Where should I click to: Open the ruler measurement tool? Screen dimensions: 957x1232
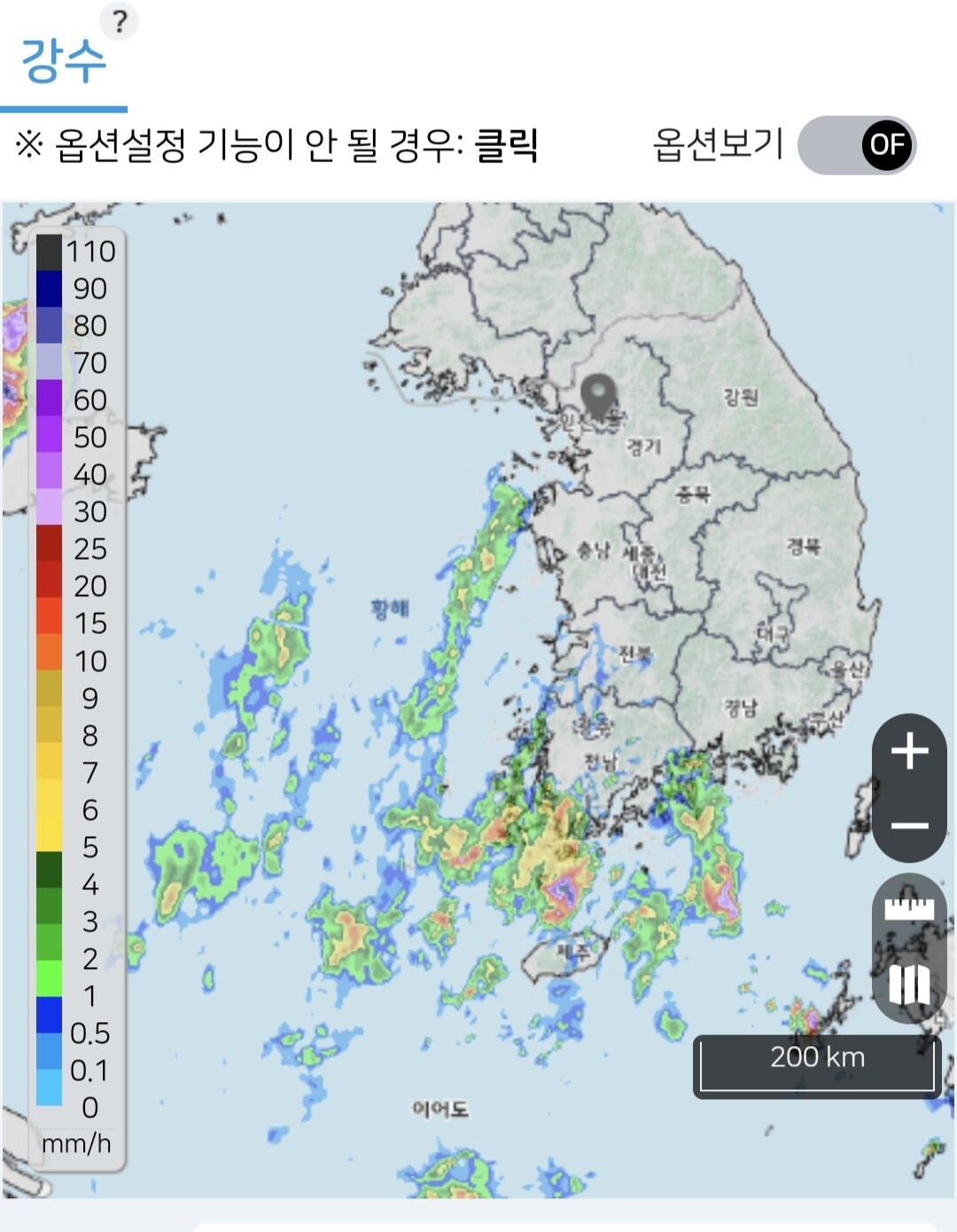(909, 909)
